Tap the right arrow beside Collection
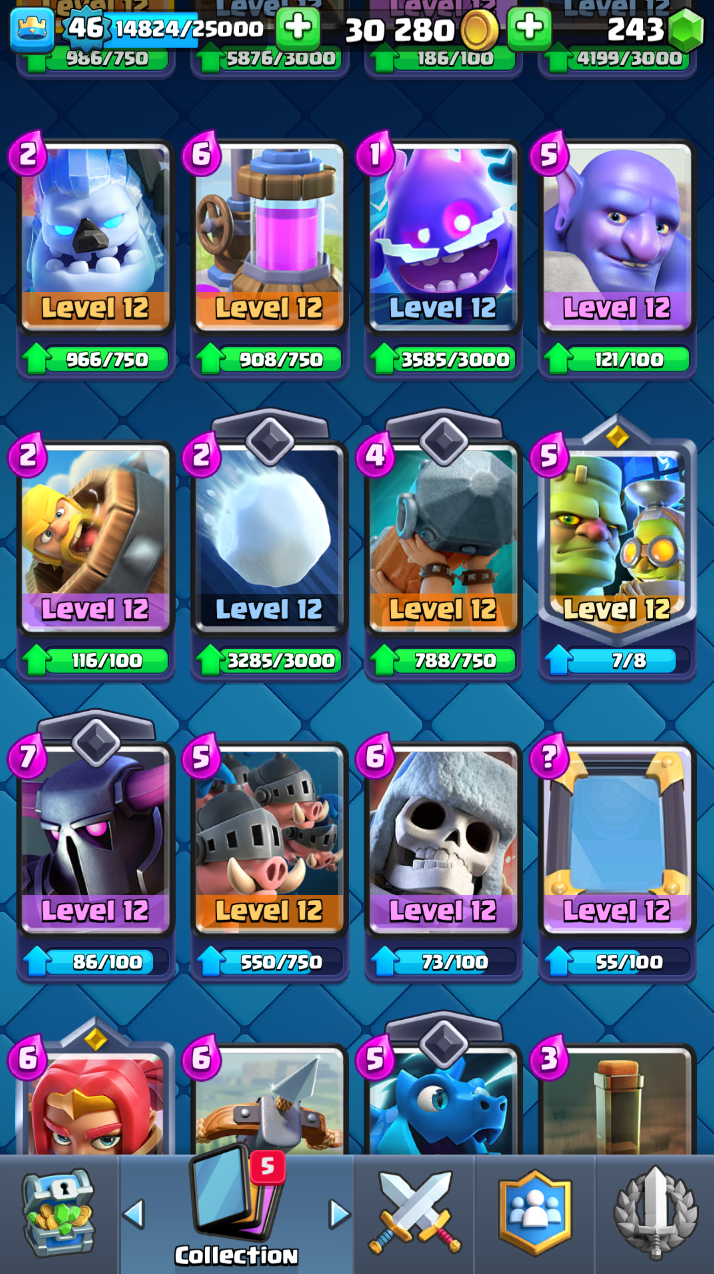Viewport: 714px width, 1274px height. tap(340, 1213)
